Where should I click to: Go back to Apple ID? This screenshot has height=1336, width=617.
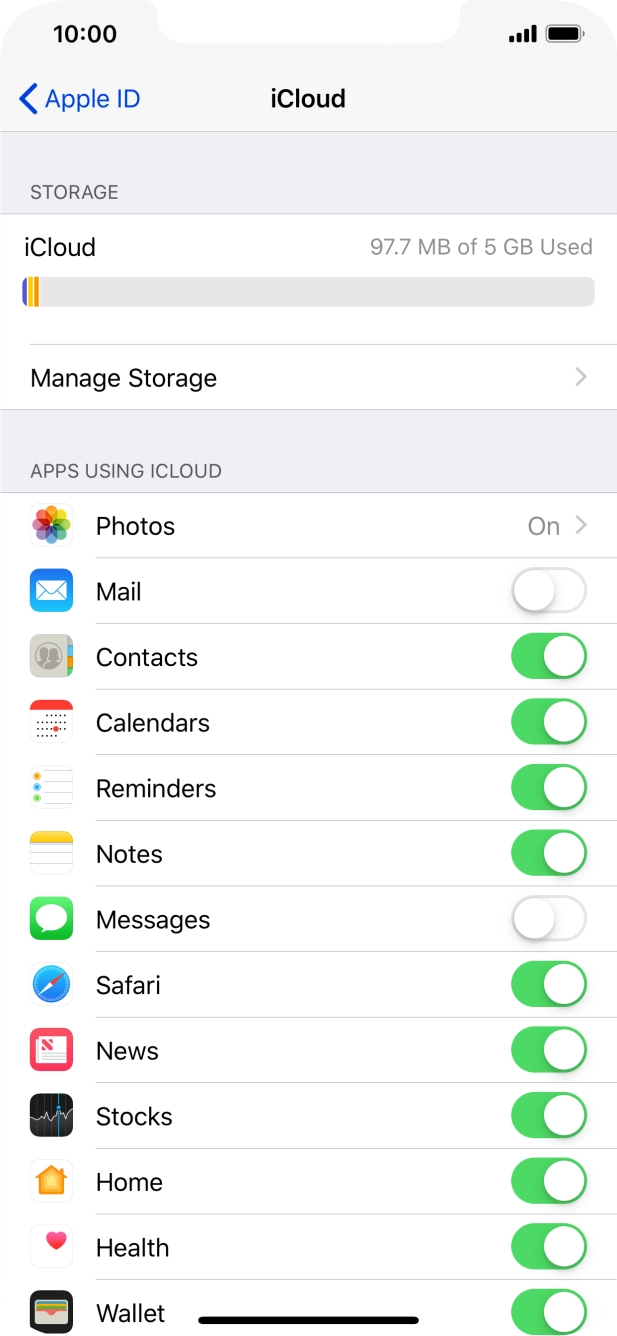click(x=80, y=99)
